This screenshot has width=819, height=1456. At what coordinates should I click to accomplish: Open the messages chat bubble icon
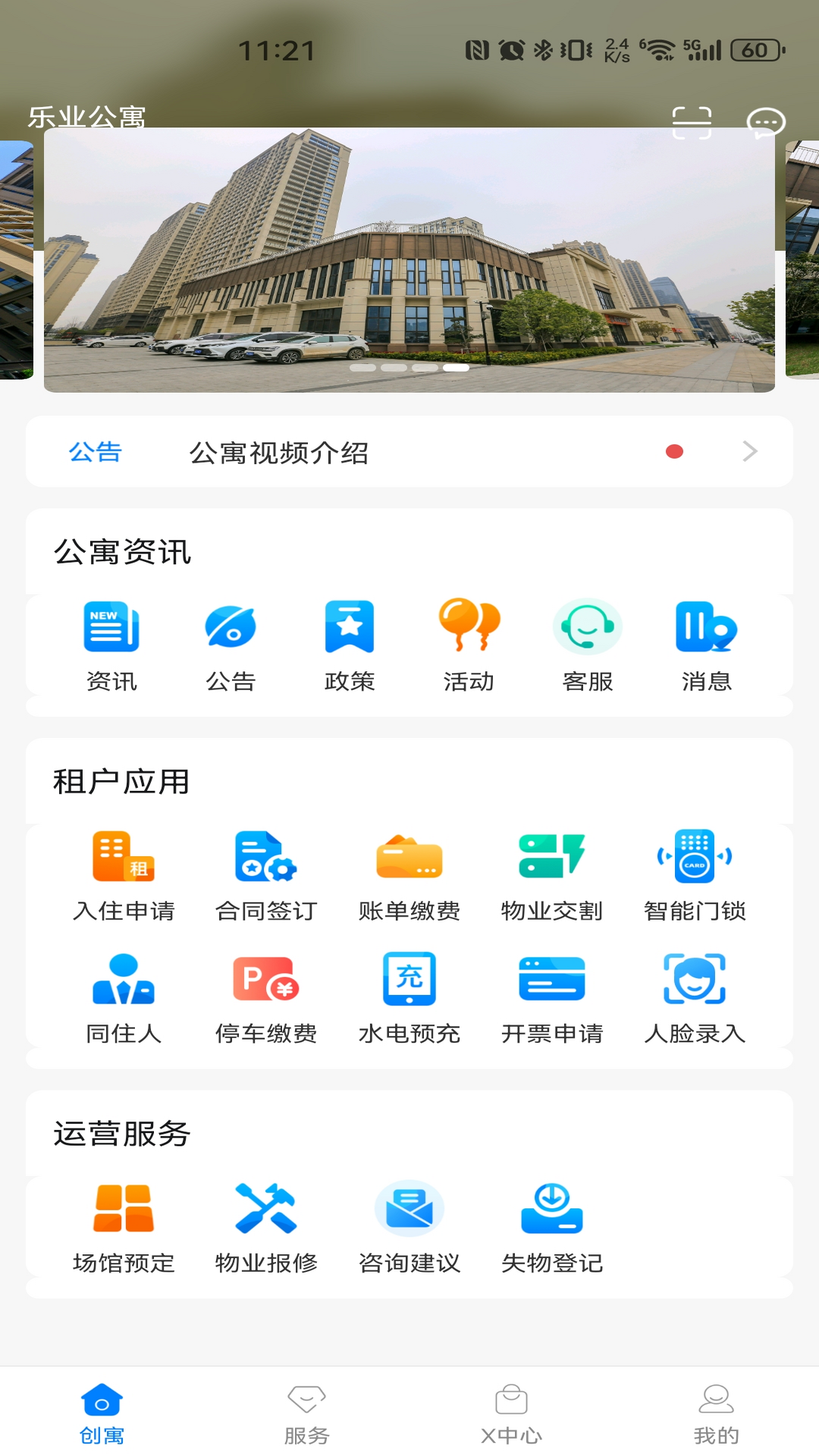tap(765, 123)
